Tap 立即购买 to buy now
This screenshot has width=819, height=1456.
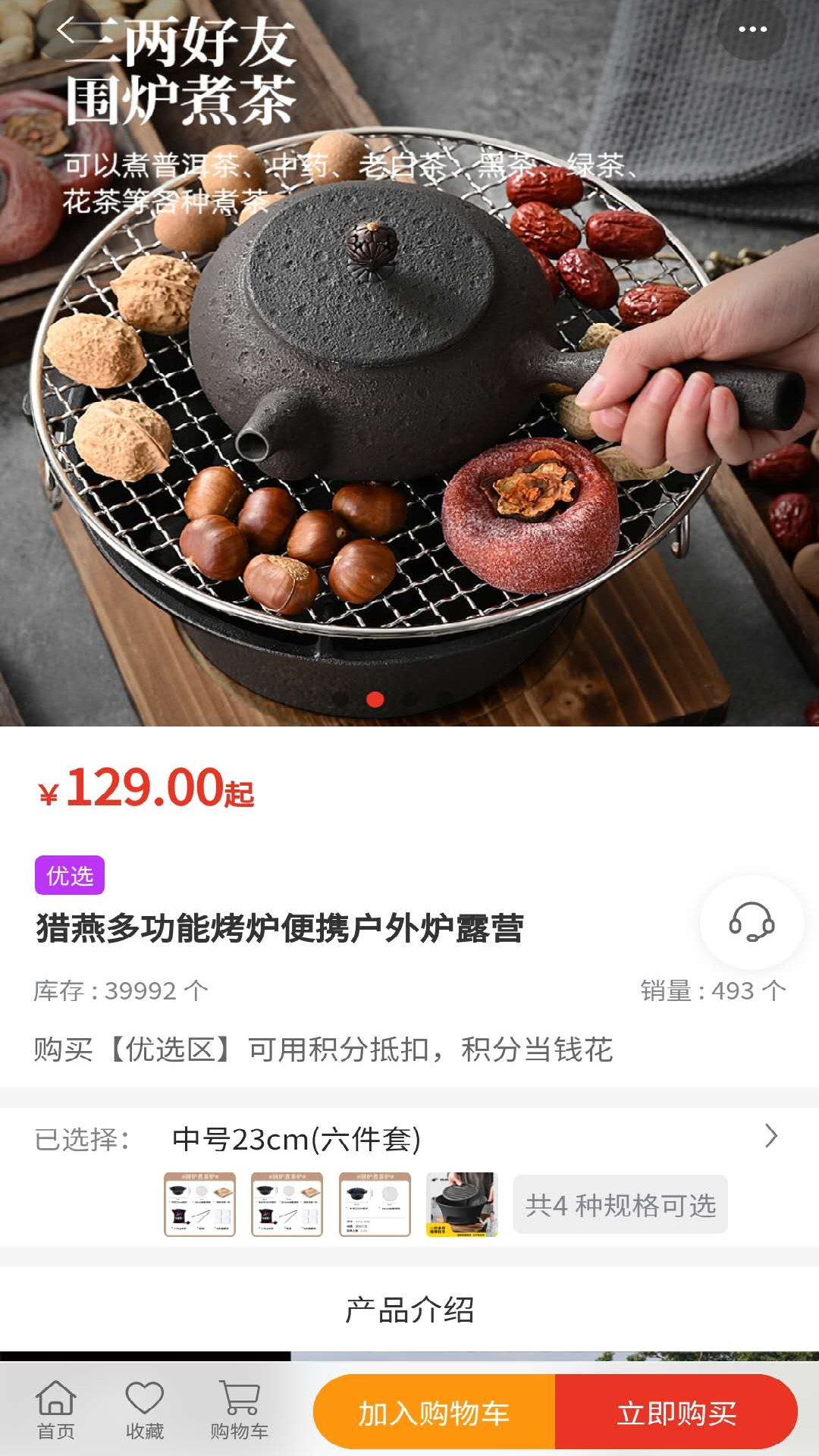point(676,1414)
